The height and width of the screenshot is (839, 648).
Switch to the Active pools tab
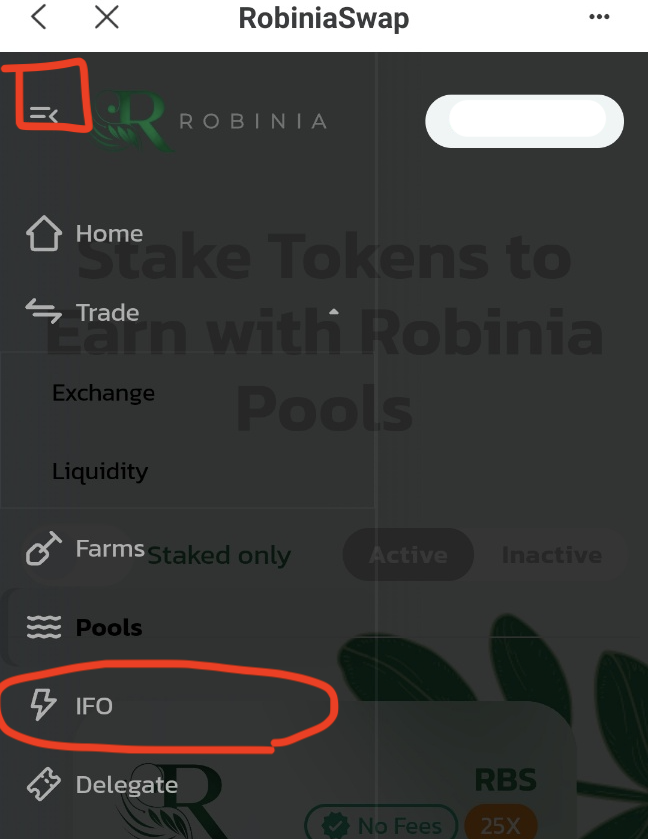click(x=408, y=555)
